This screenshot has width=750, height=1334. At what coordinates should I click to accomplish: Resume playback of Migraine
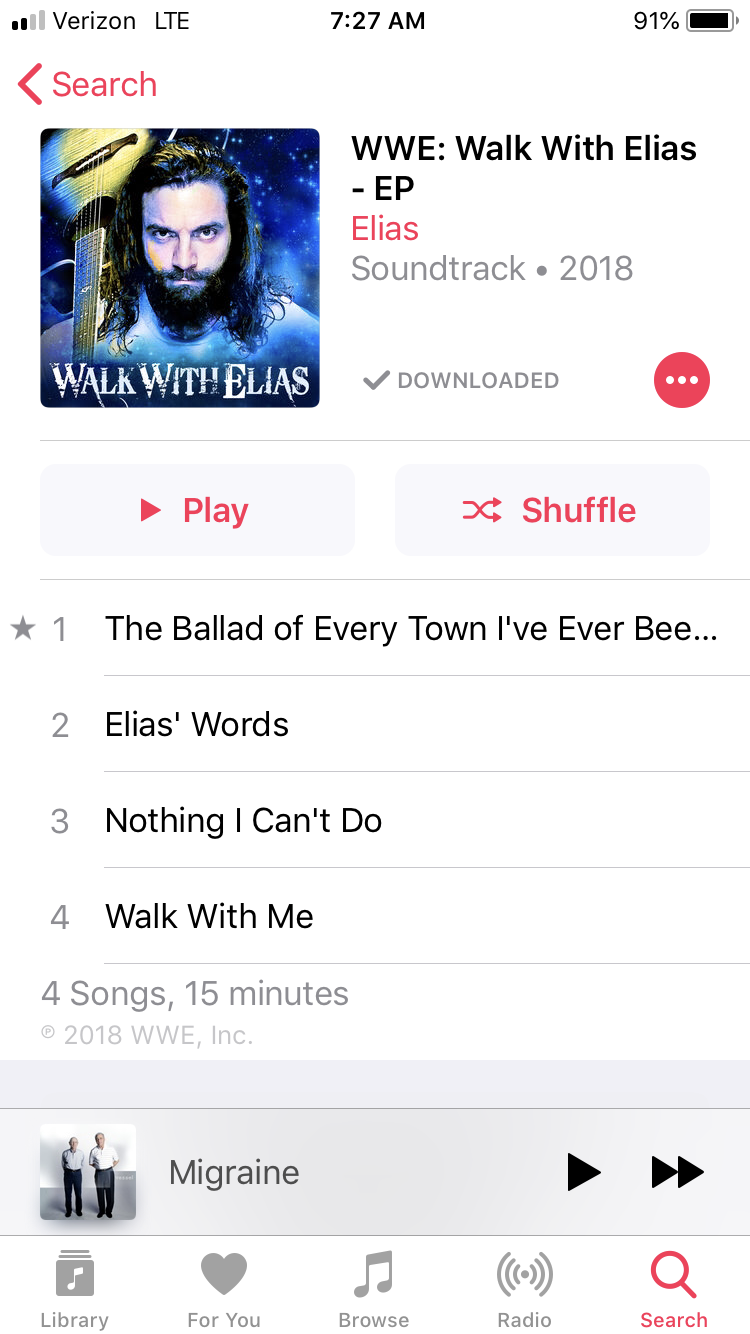583,1172
